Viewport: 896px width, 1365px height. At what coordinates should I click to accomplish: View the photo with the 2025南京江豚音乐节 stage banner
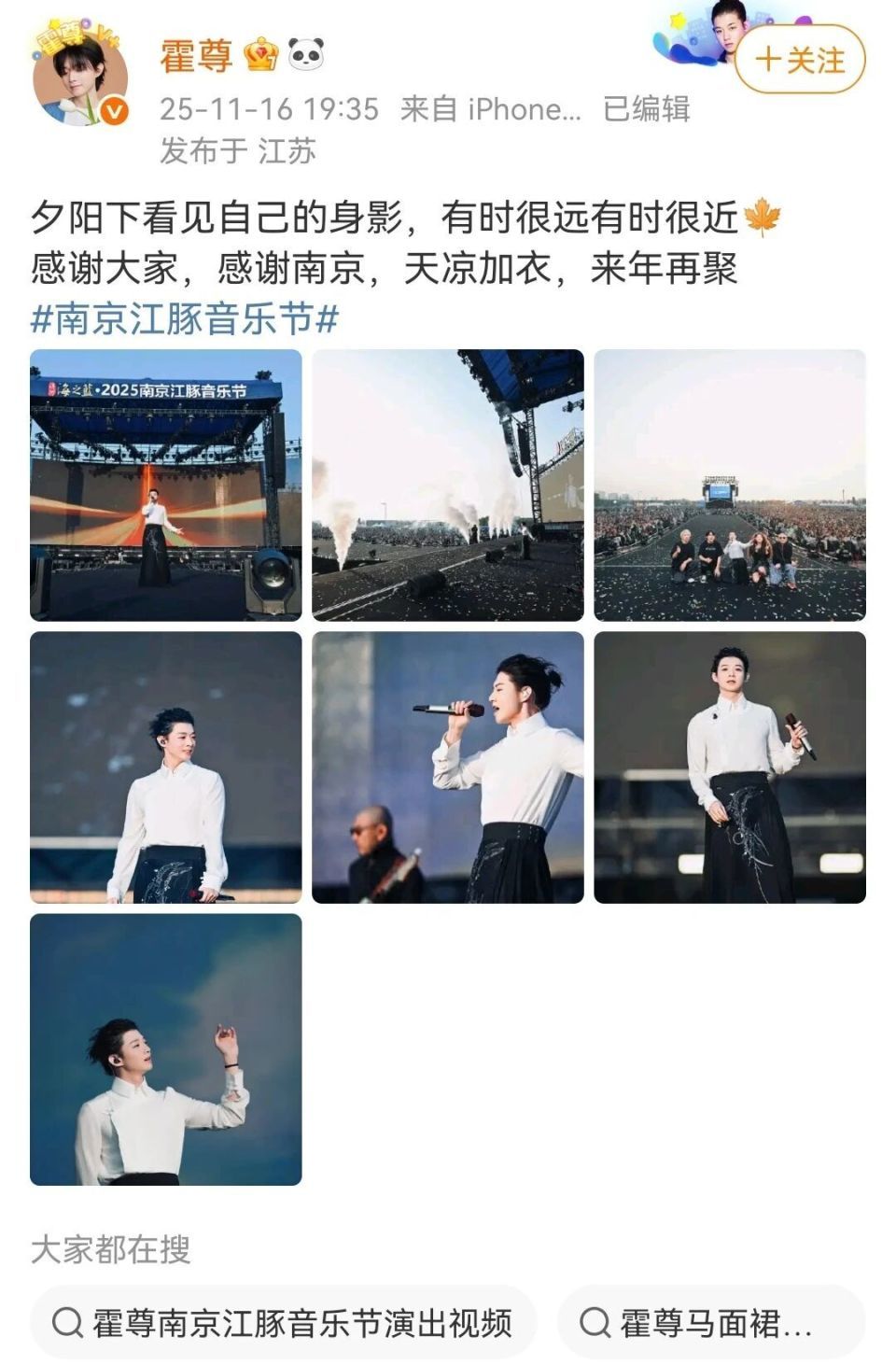(x=166, y=485)
